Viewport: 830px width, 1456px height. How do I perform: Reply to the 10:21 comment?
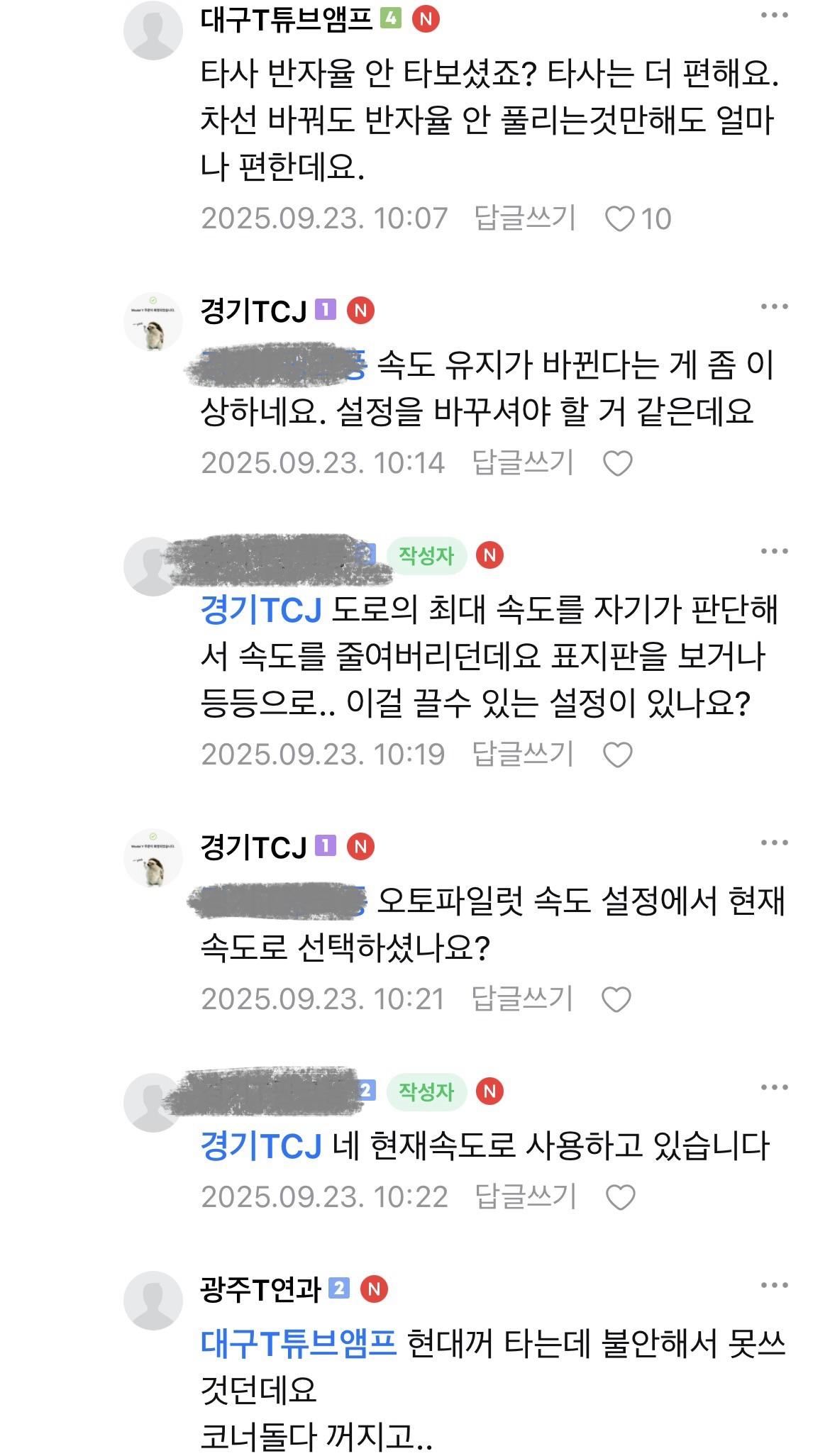(x=522, y=999)
